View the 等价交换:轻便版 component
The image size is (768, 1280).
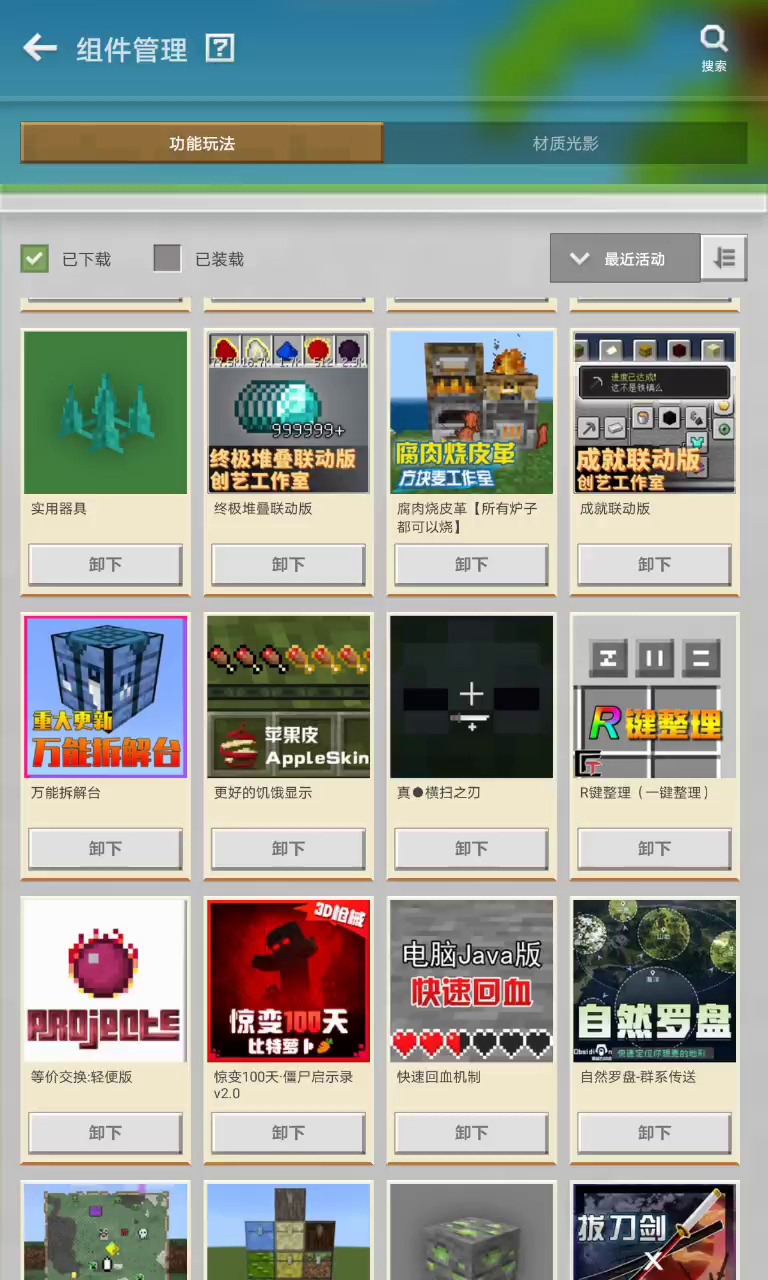point(105,981)
